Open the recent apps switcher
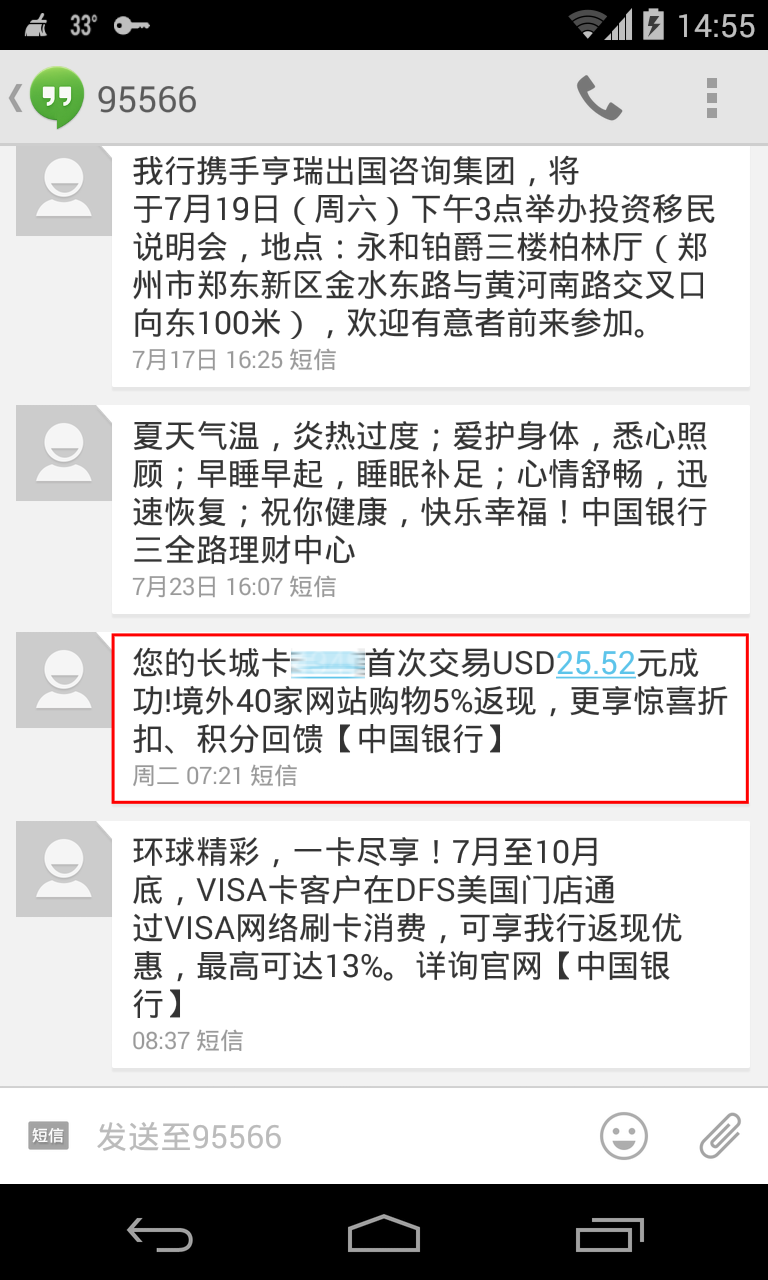 coord(614,1236)
